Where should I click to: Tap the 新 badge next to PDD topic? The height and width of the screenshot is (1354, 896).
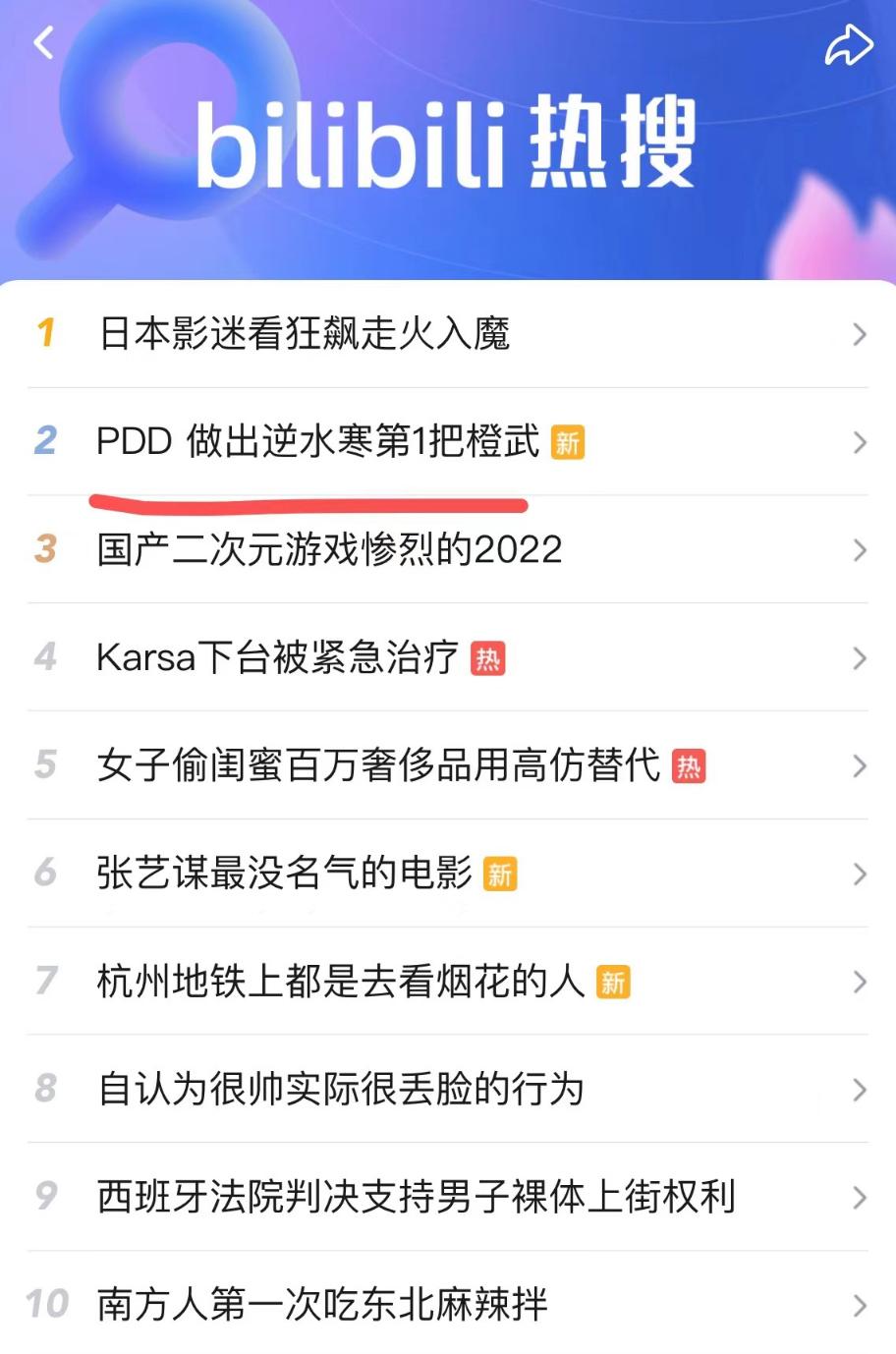pos(568,444)
